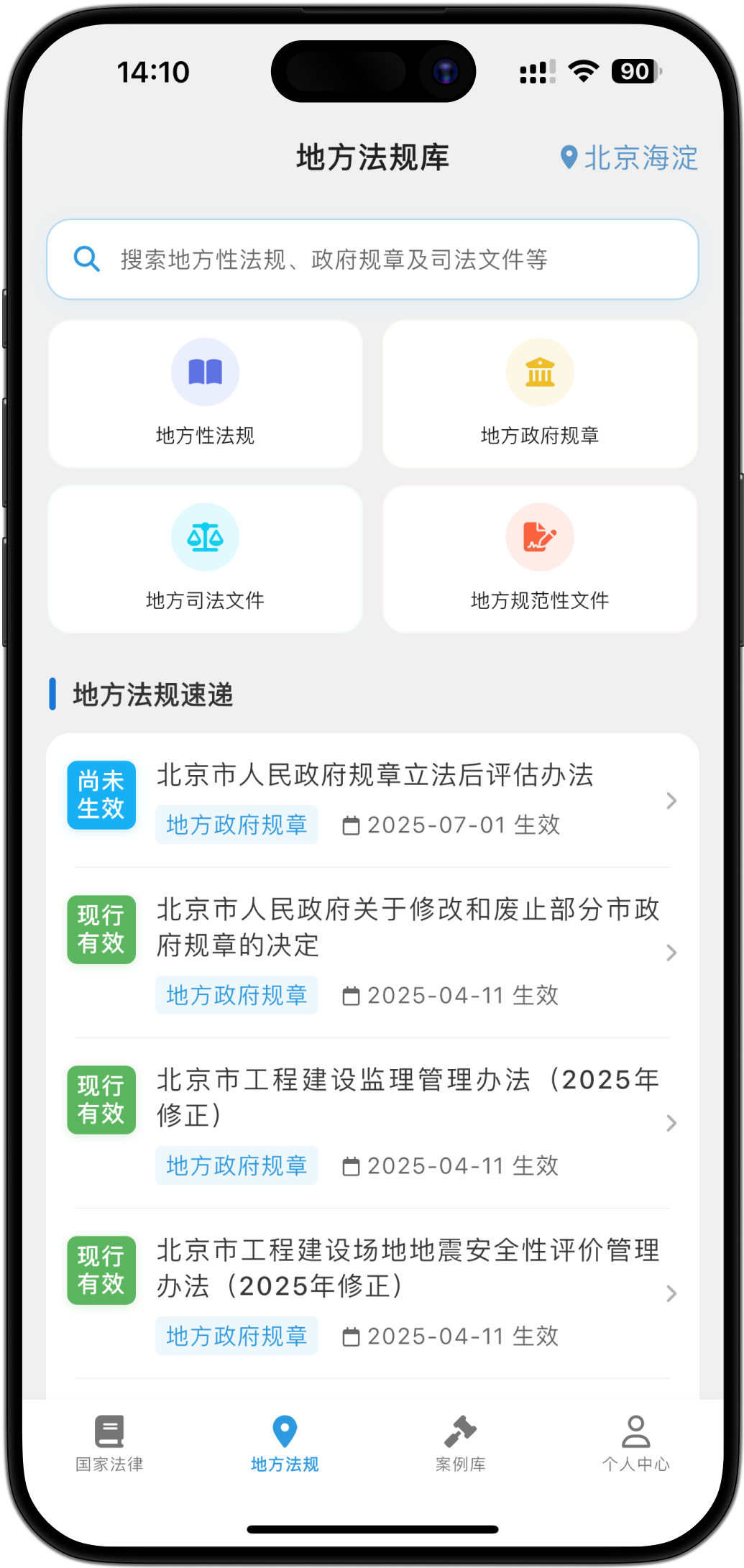This screenshot has width=744, height=1568.
Task: Open the 地方政府规章 category card
Action: [540, 394]
